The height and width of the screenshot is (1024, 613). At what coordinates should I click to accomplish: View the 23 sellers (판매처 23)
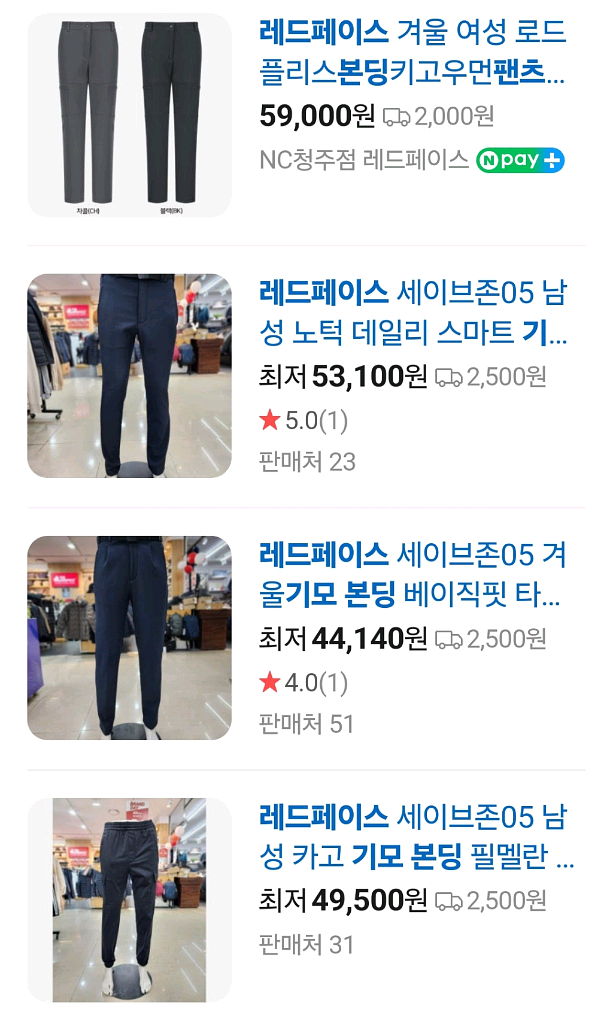(x=307, y=462)
